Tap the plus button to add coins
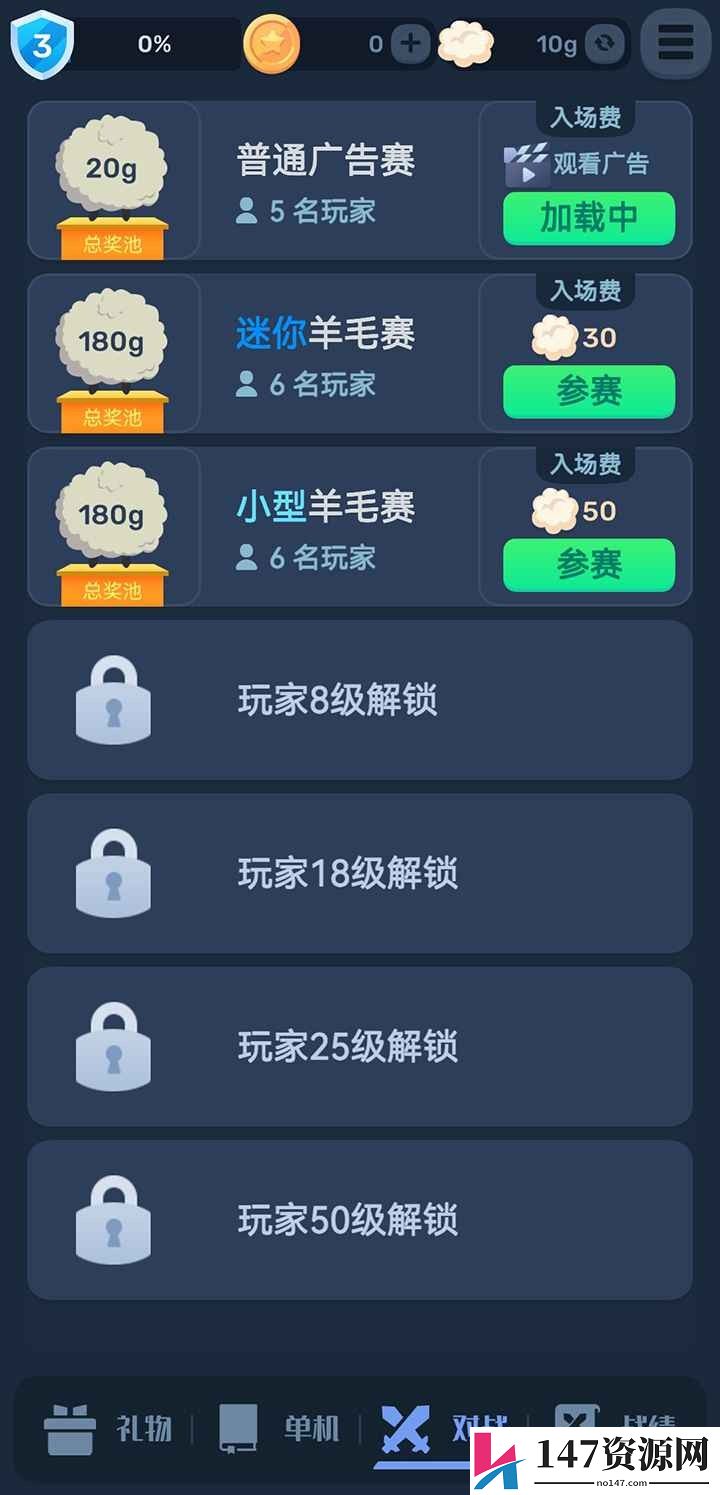720x1495 pixels. tap(410, 44)
